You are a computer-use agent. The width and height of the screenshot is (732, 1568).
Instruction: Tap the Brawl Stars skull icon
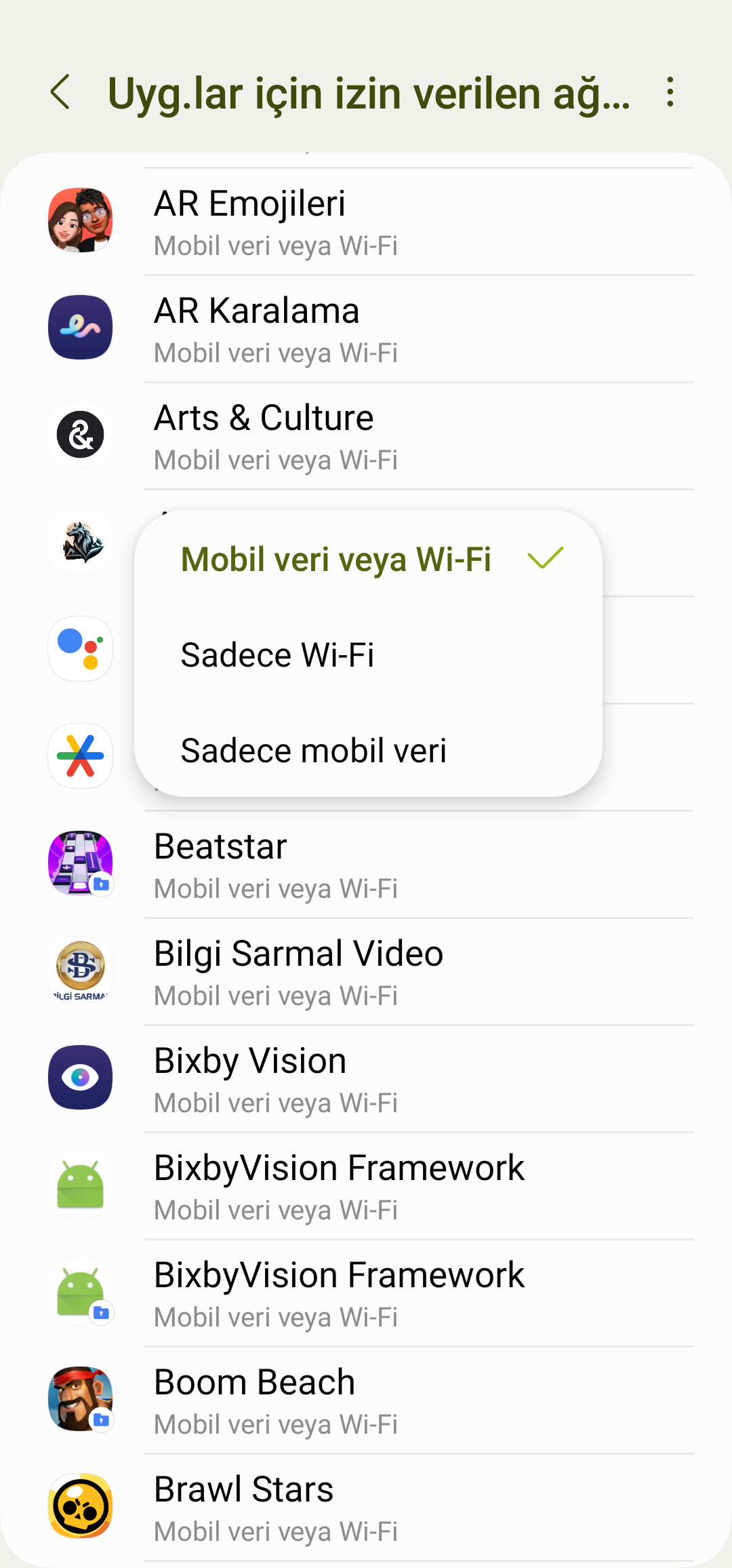point(80,1507)
